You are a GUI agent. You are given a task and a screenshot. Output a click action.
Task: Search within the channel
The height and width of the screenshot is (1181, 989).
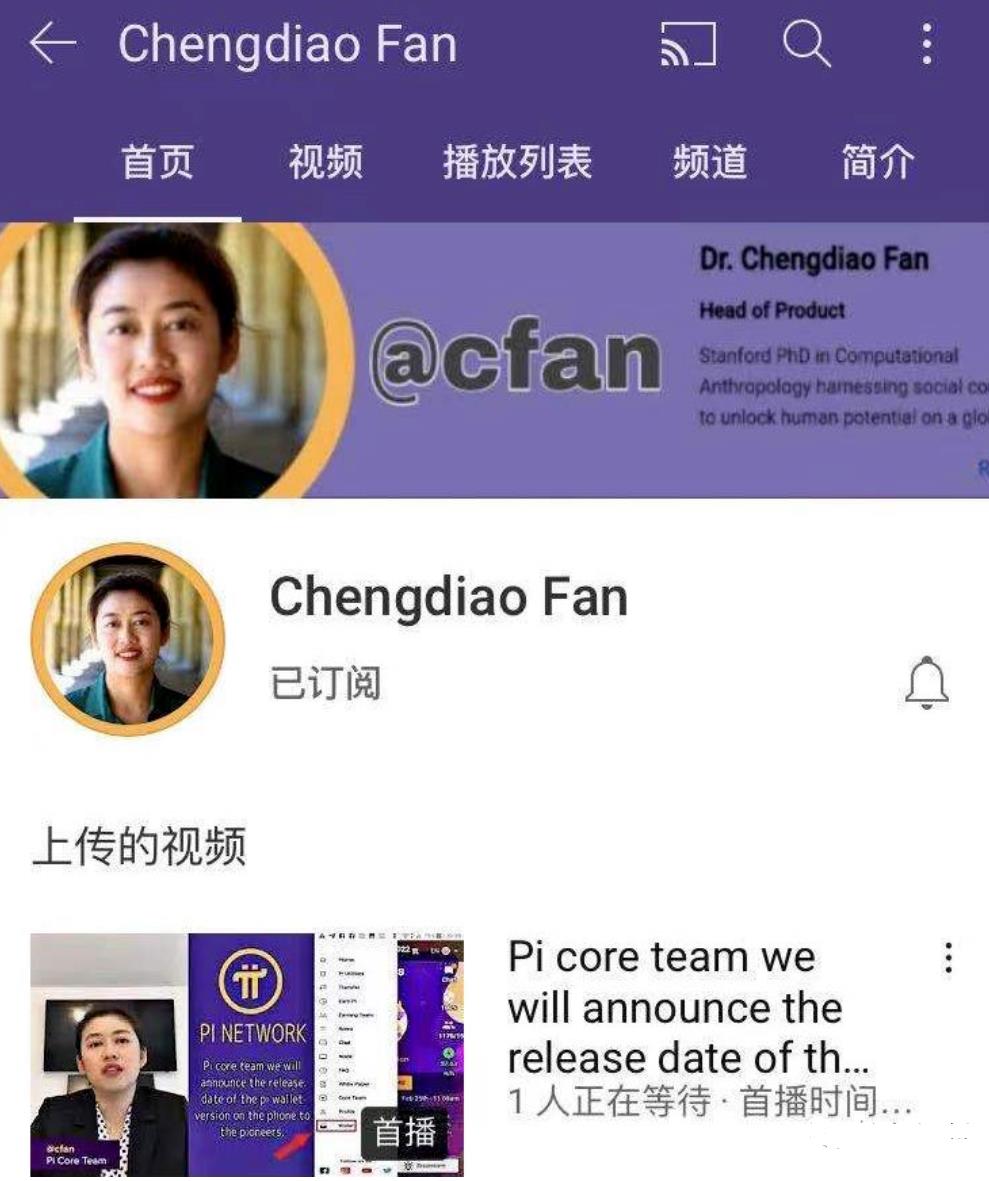pos(805,45)
